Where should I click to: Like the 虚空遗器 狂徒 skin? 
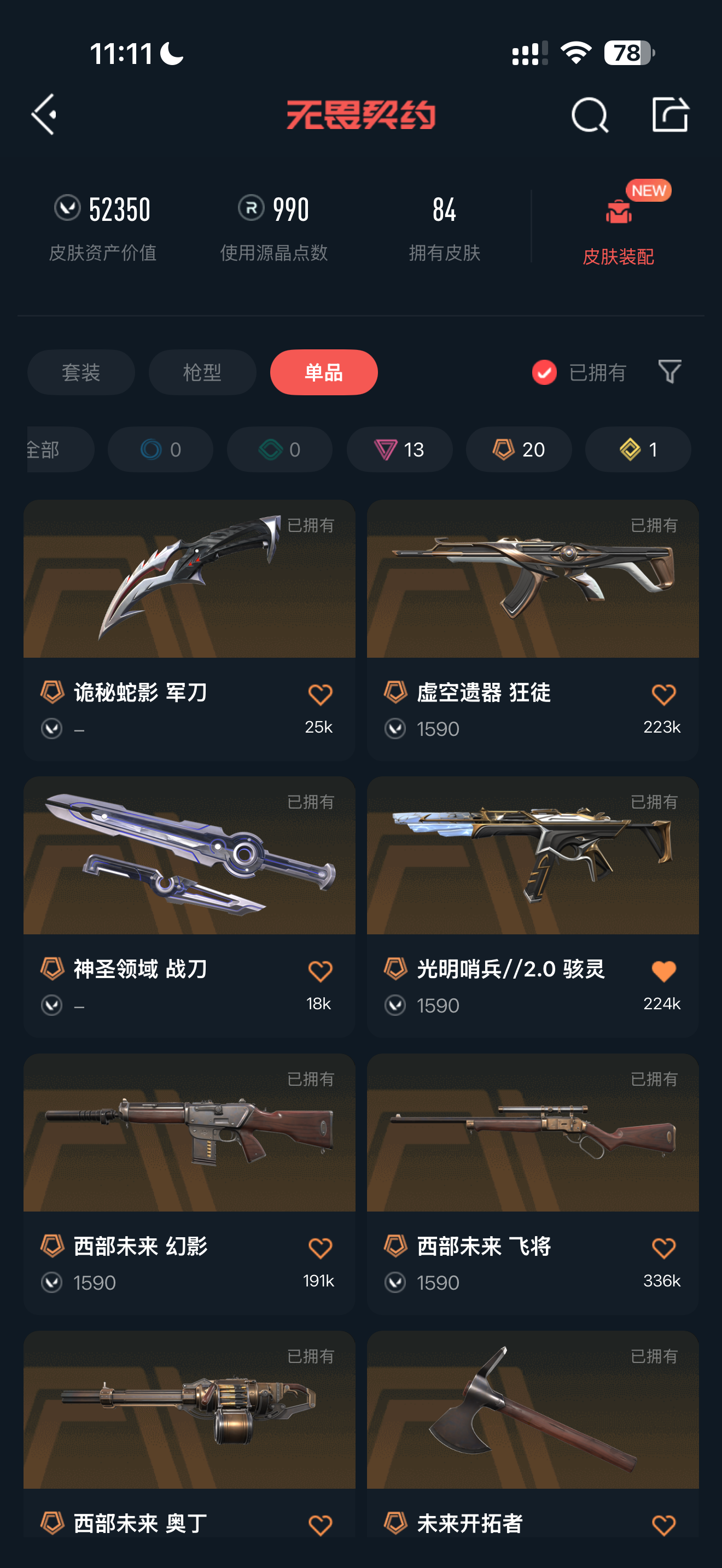(x=663, y=694)
